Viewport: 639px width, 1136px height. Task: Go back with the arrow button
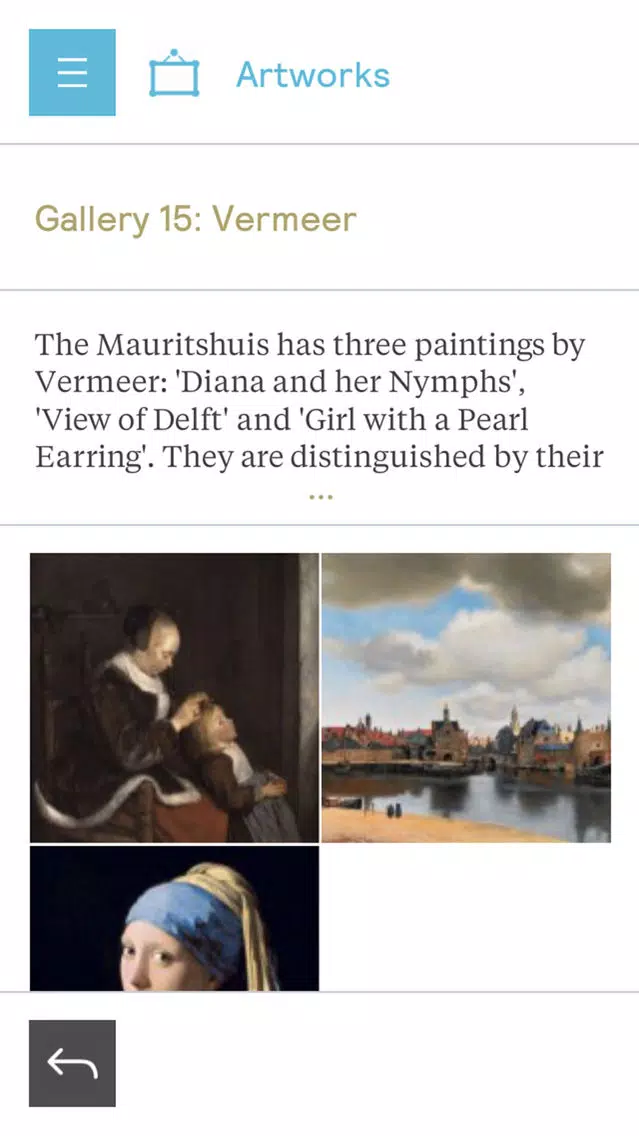pos(72,1063)
